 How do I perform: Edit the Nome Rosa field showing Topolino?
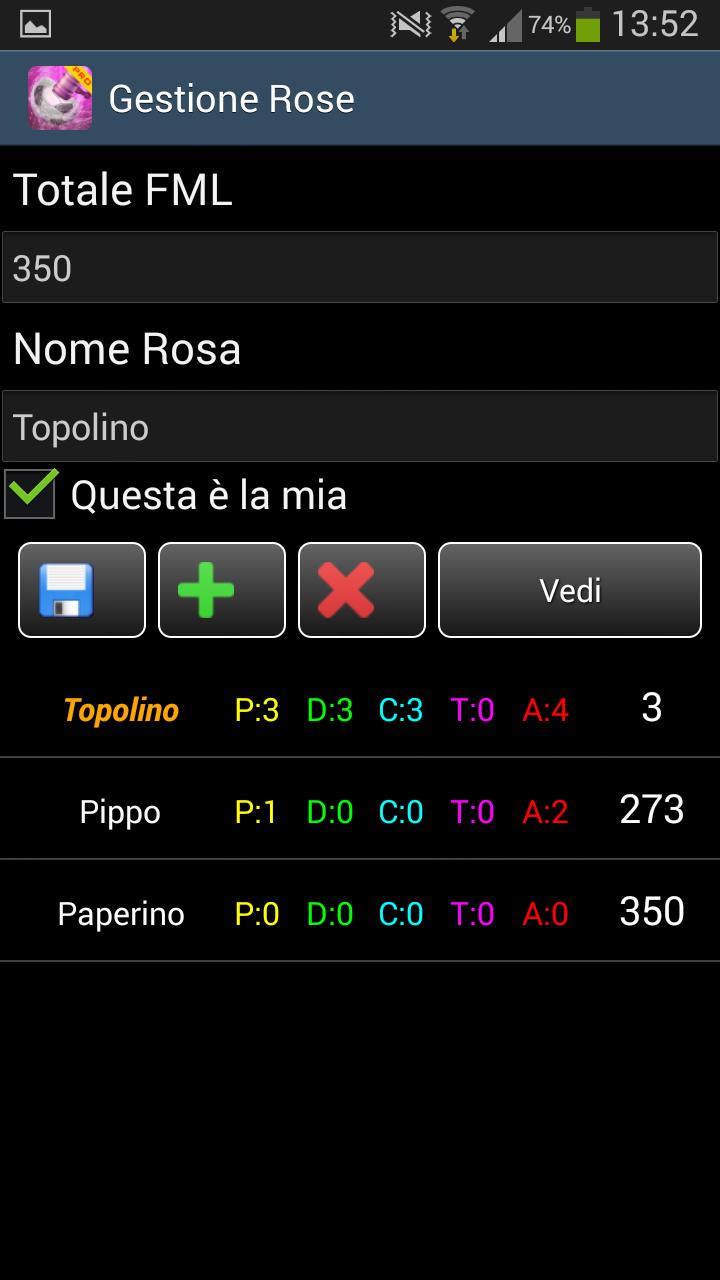click(x=360, y=426)
